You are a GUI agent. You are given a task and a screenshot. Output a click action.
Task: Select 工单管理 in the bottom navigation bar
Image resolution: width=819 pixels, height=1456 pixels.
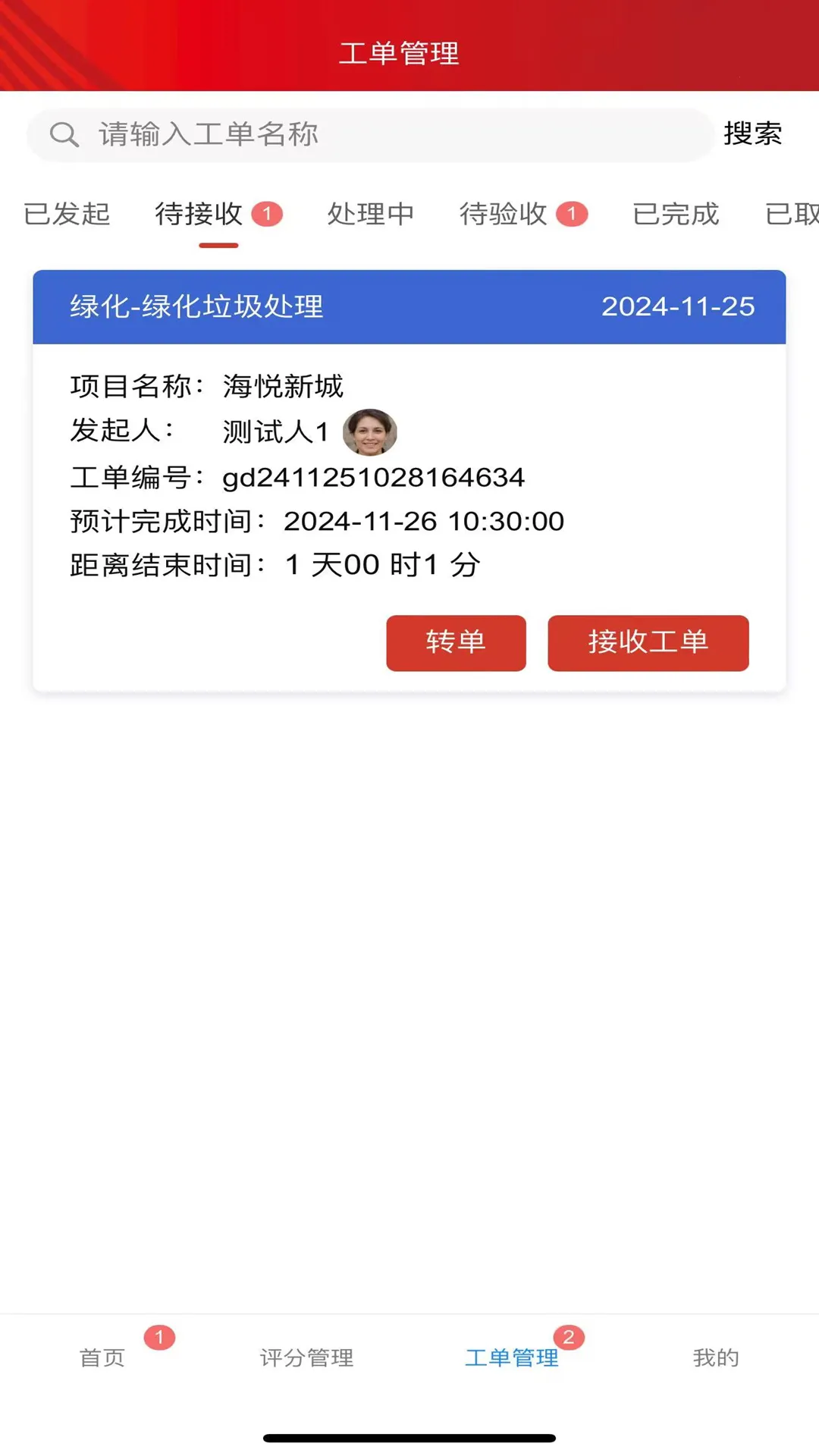(x=512, y=1357)
